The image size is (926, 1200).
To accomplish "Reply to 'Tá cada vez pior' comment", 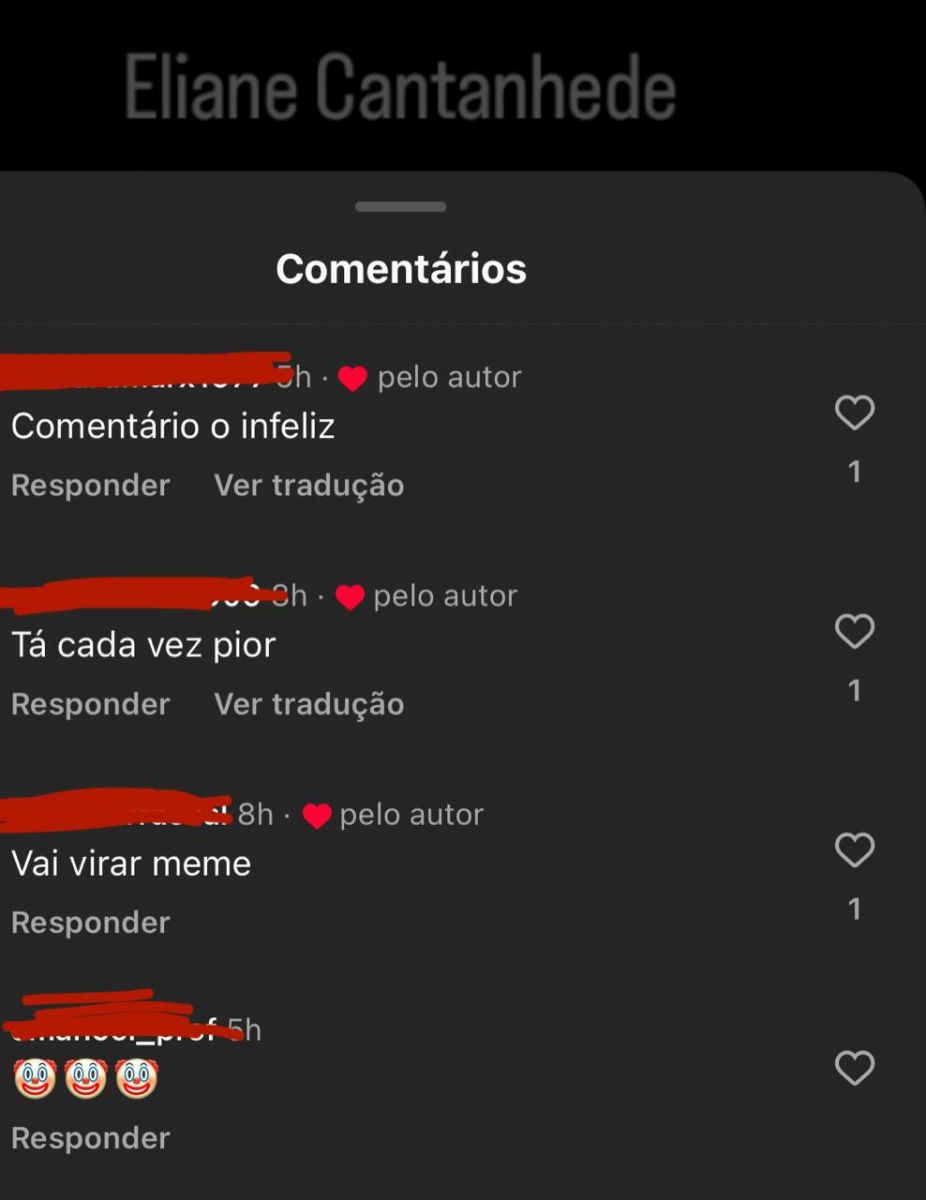I will point(90,704).
